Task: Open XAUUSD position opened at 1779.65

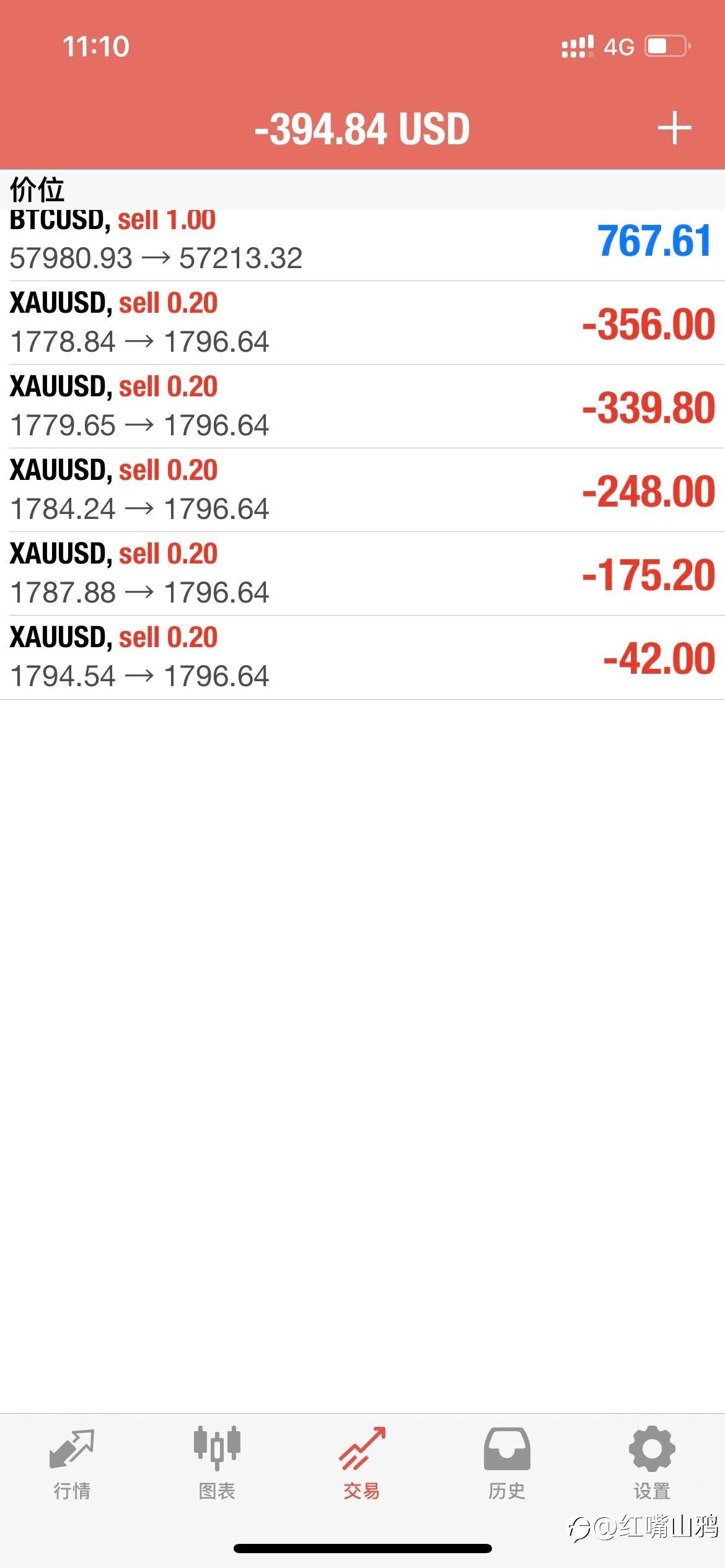Action: click(x=362, y=406)
